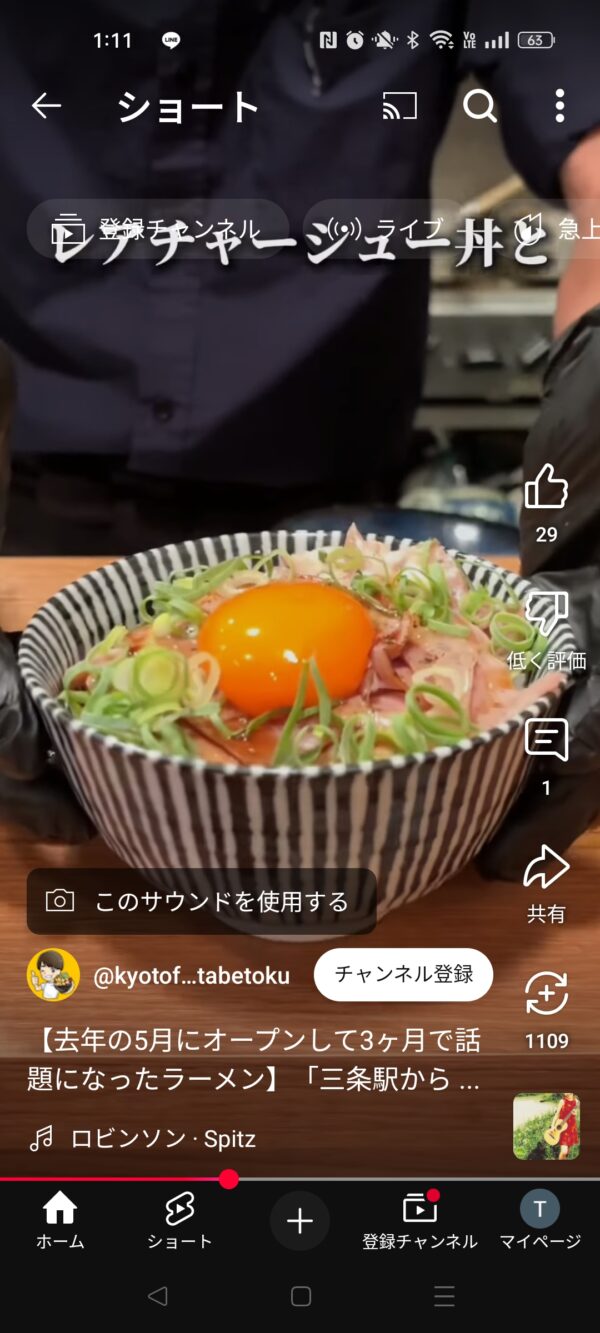Go back using the arrow icon
Viewport: 600px width, 1333px height.
point(46,105)
